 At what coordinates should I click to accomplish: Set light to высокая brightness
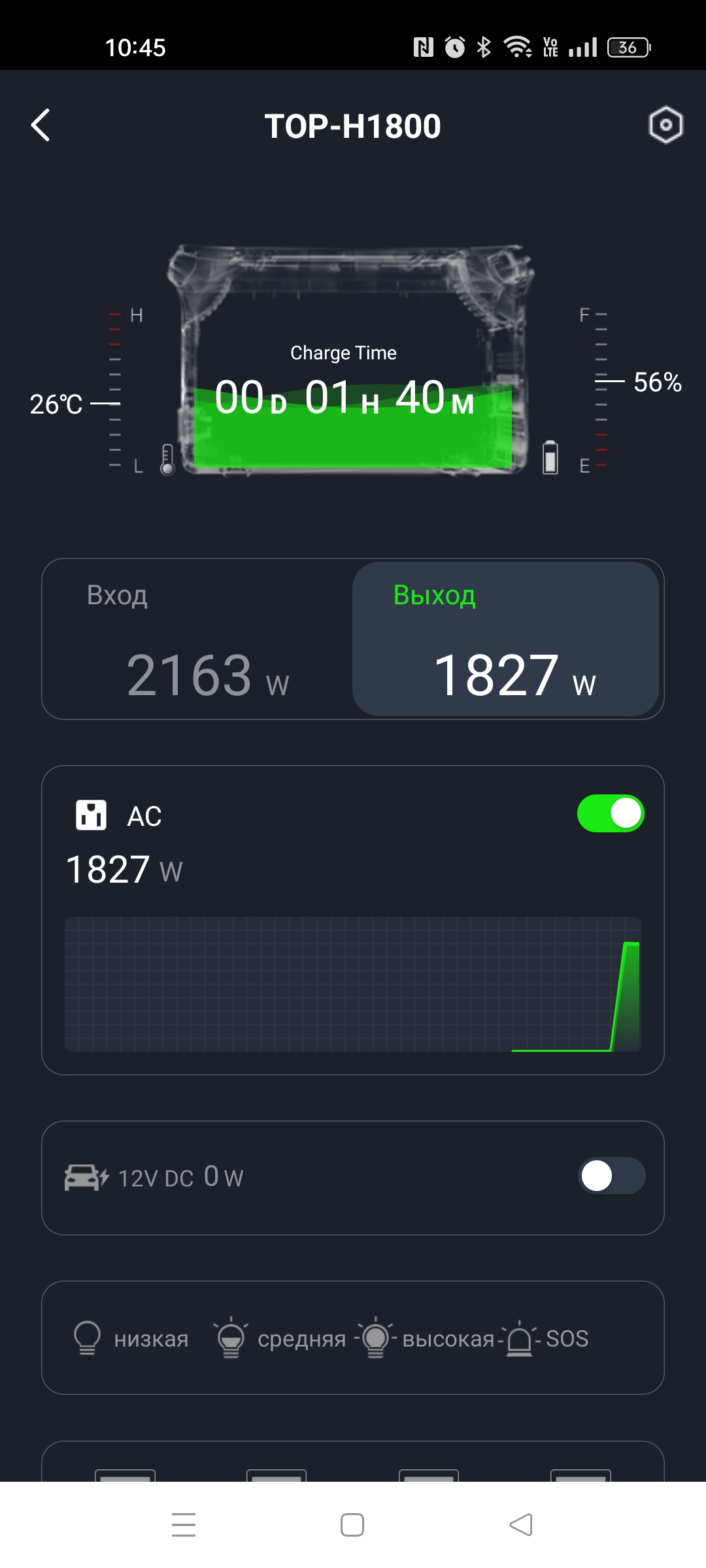pos(428,1338)
